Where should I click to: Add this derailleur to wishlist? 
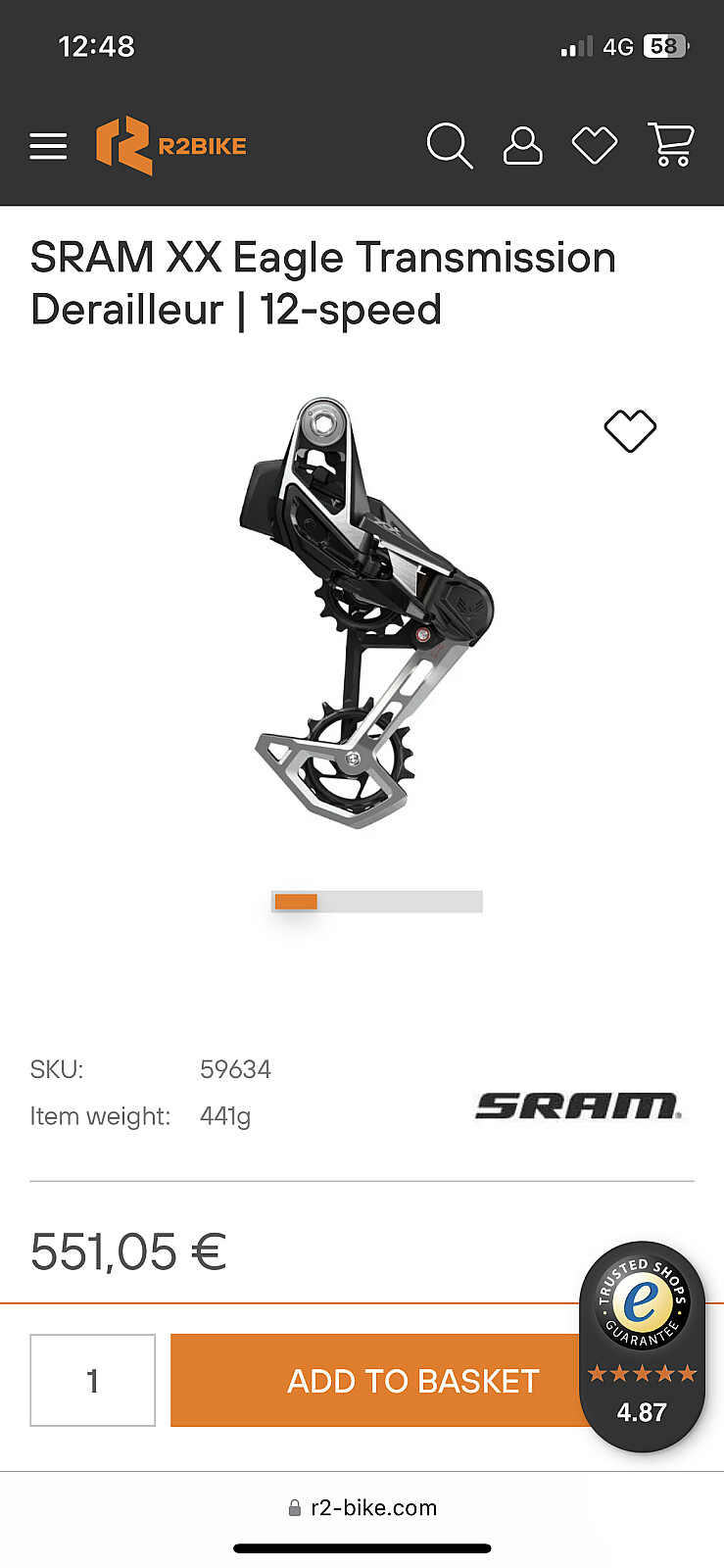tap(630, 430)
